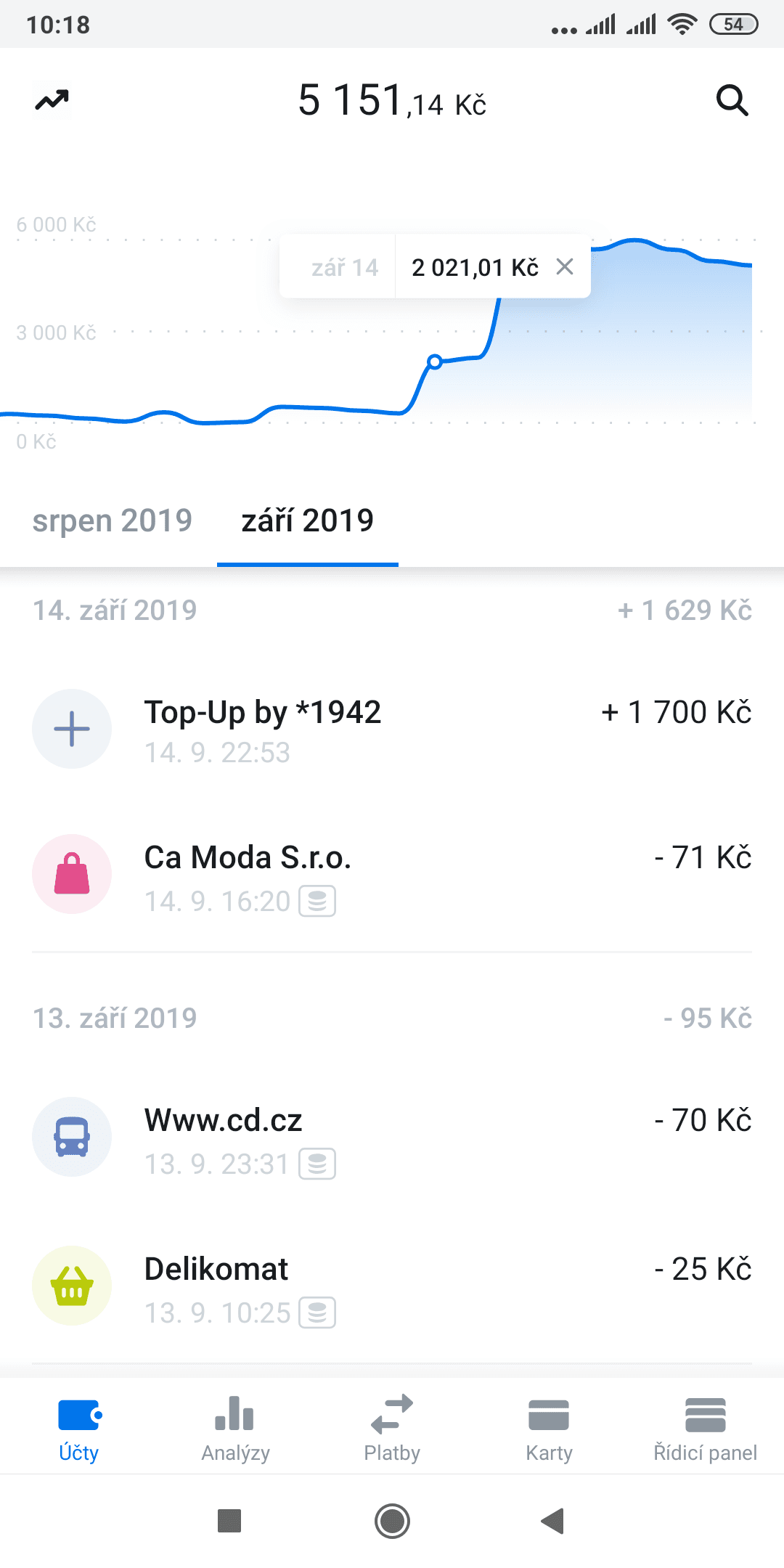The image size is (784, 1568).
Task: Open the Www.cd.cz transaction details
Action: [392, 1138]
